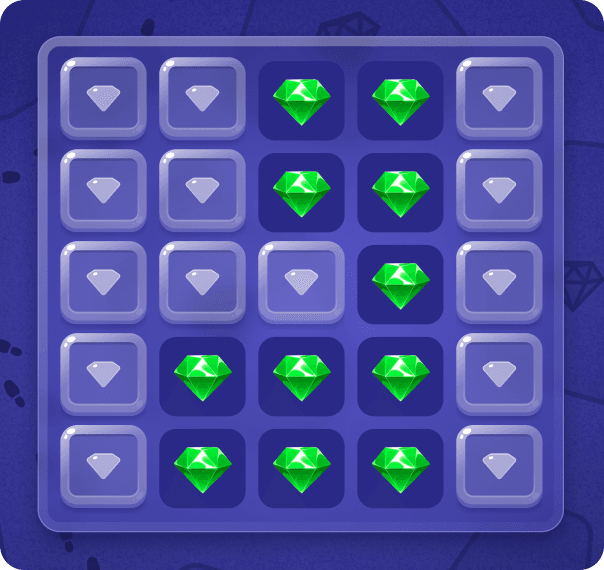
Task: Reveal the covered tile in row four, column one
Action: (103, 374)
